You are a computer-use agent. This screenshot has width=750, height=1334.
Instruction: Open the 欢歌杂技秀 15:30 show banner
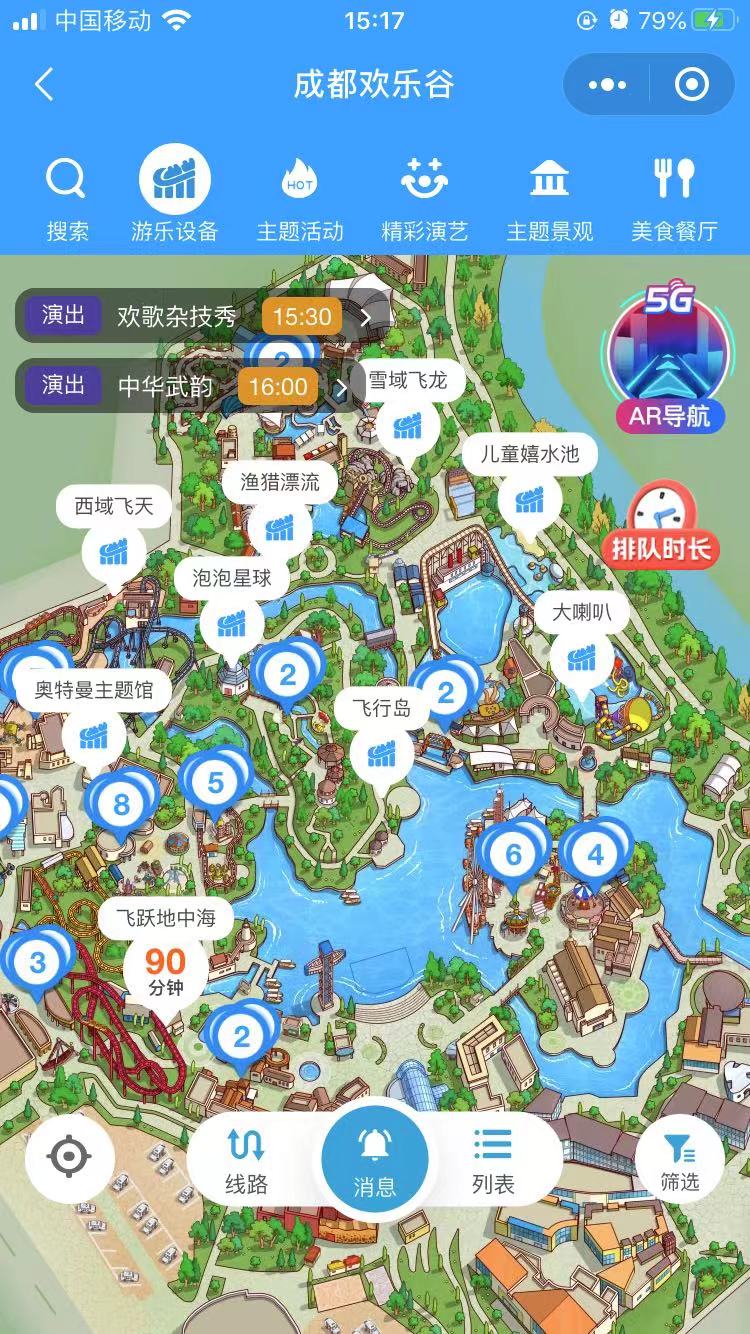point(202,317)
